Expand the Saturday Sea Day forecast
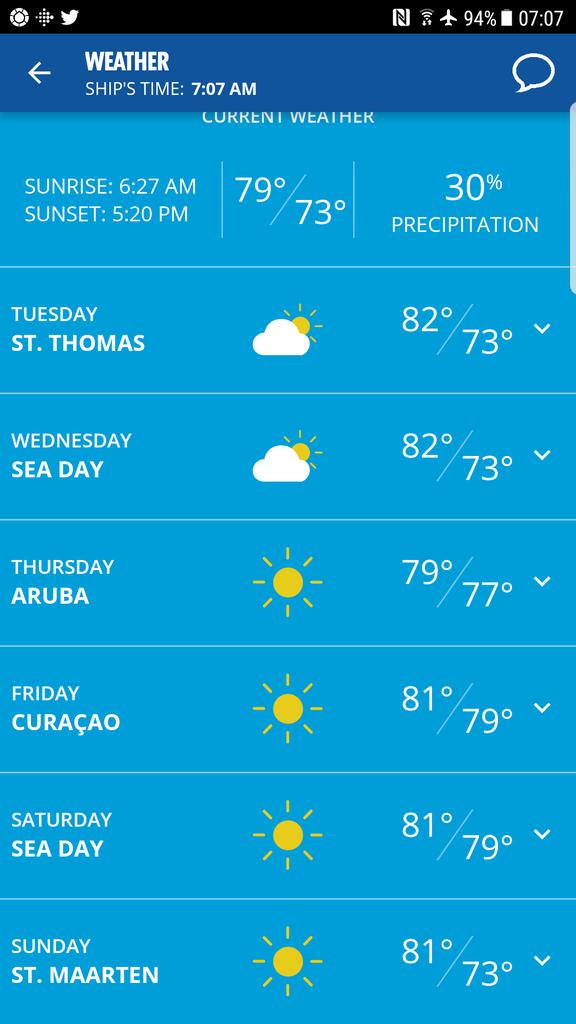 click(542, 833)
